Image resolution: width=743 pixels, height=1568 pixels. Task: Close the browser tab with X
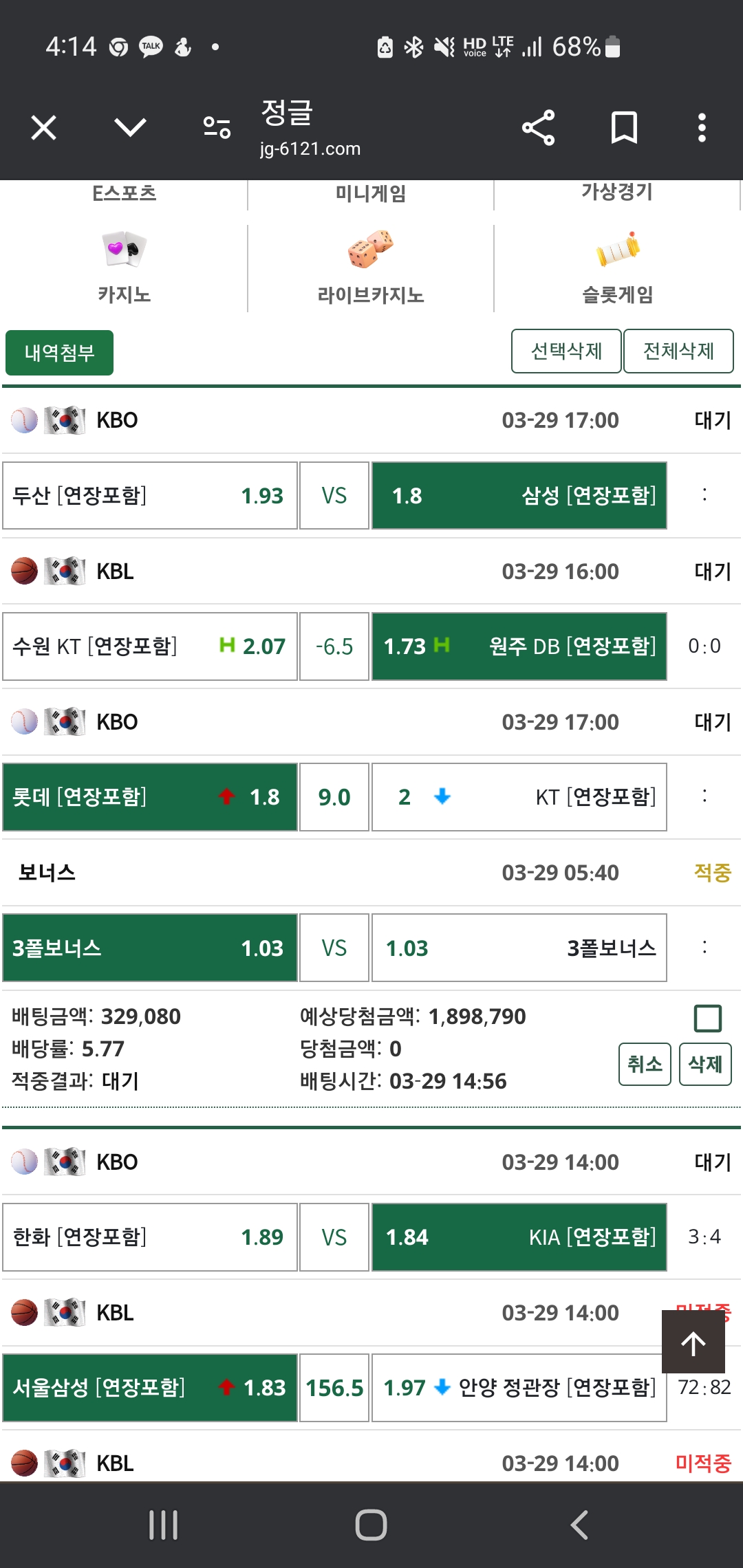43,128
